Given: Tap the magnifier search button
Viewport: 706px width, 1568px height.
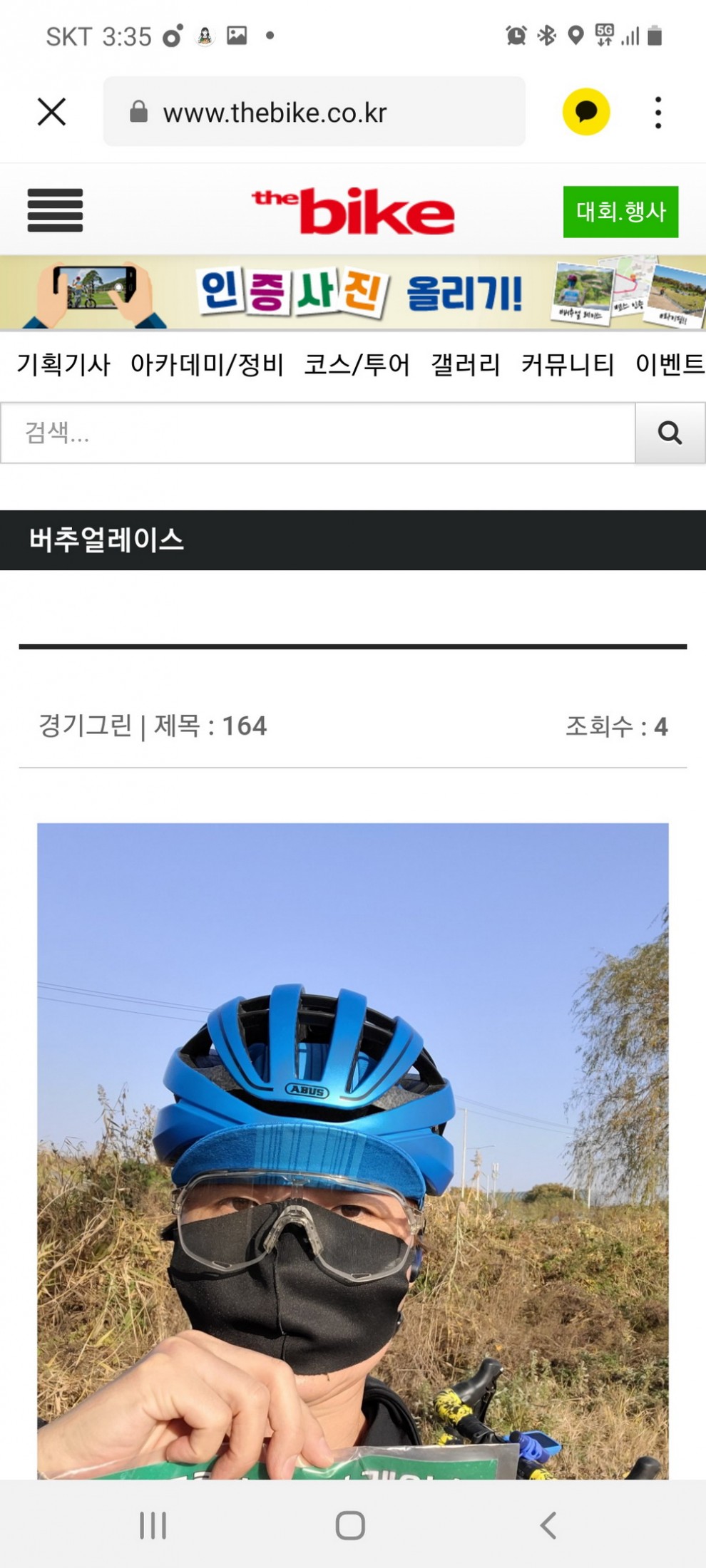Looking at the screenshot, I should [x=670, y=433].
